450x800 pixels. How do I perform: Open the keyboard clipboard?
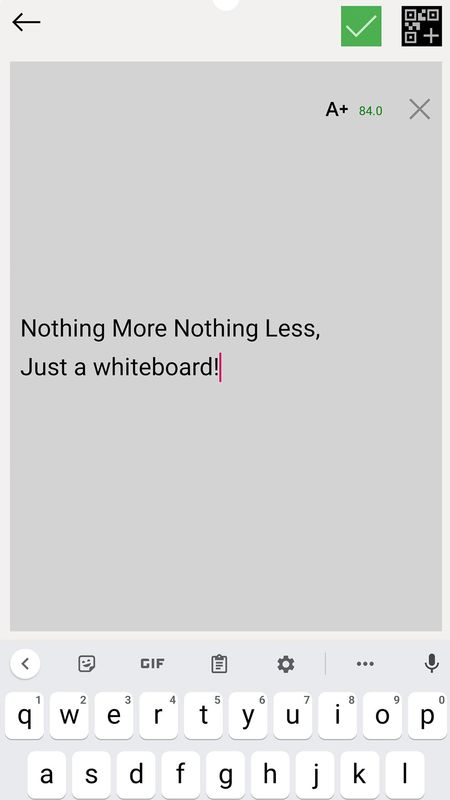tap(219, 664)
